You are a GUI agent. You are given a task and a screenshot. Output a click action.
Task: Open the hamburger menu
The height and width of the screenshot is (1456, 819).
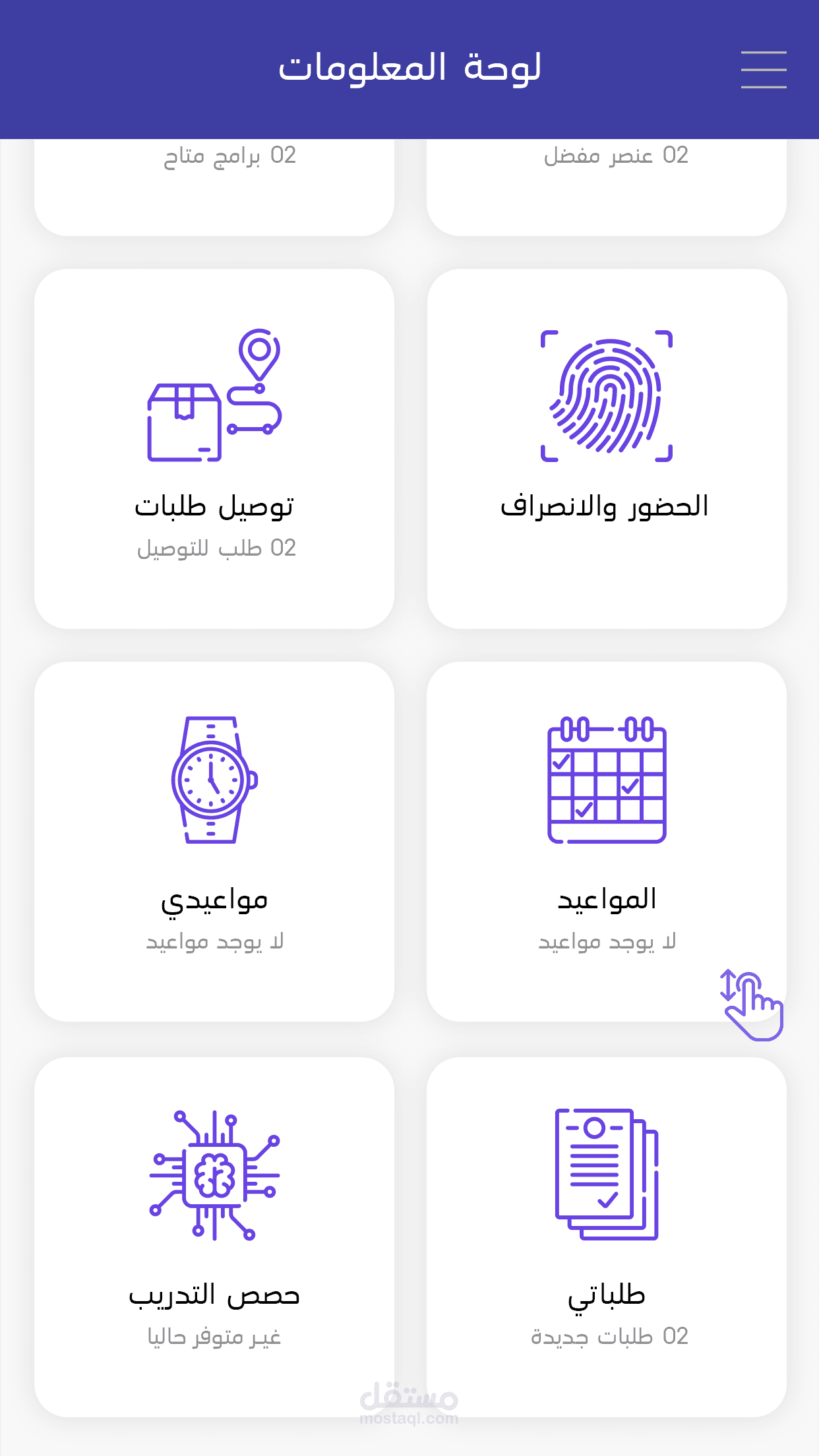coord(763,69)
